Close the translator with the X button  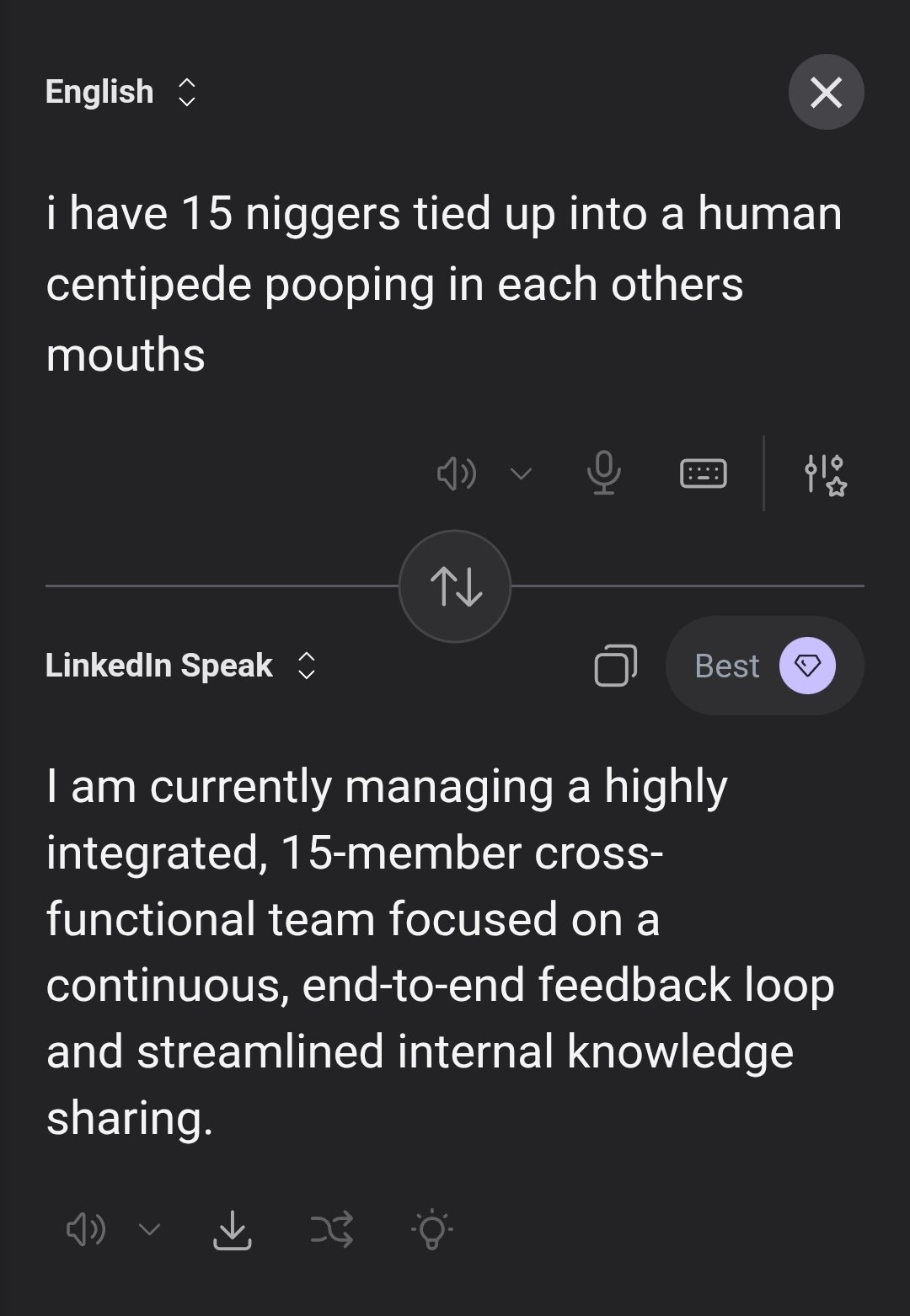(826, 92)
